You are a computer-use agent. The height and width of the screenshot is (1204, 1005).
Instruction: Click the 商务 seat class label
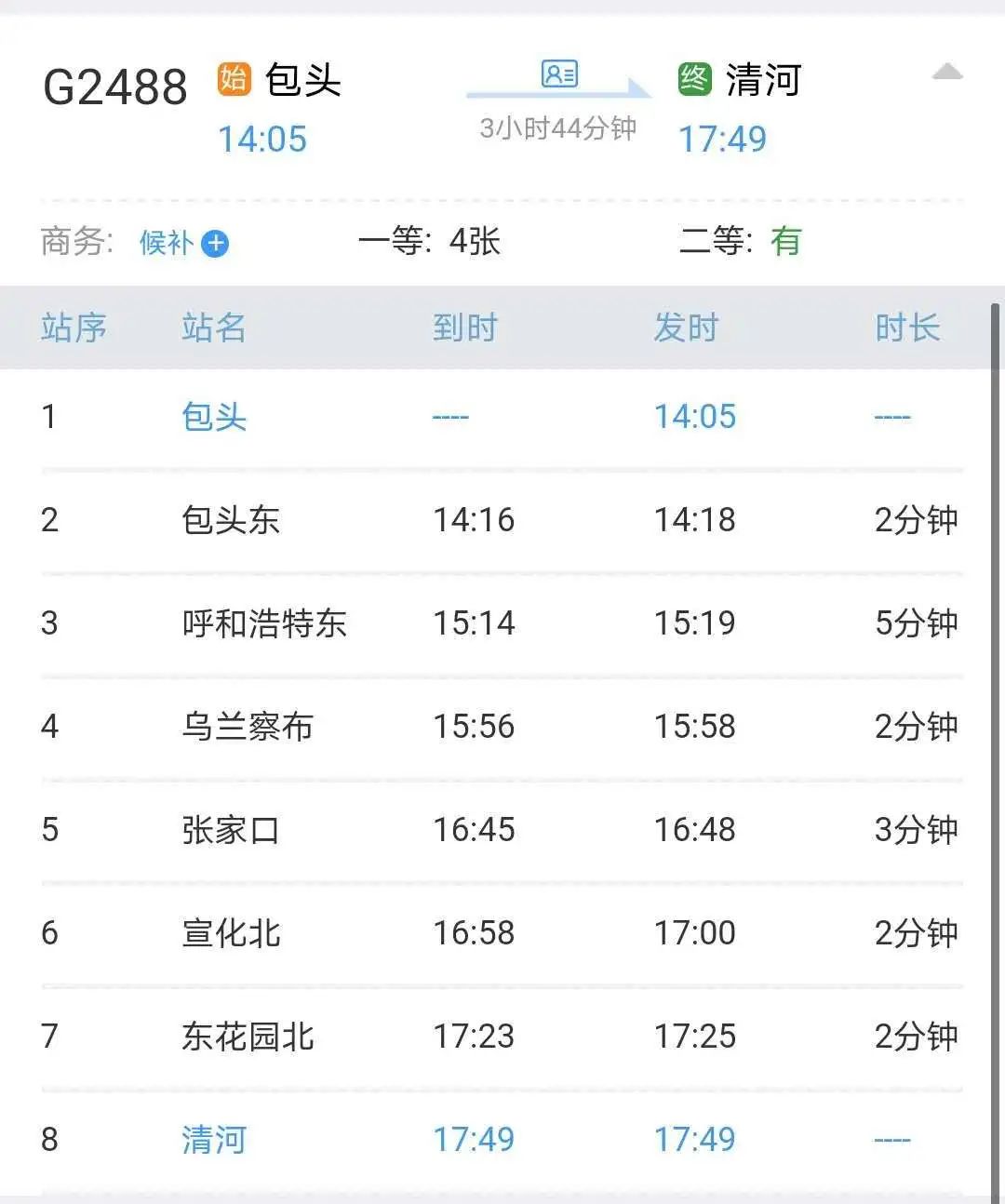coord(73,243)
